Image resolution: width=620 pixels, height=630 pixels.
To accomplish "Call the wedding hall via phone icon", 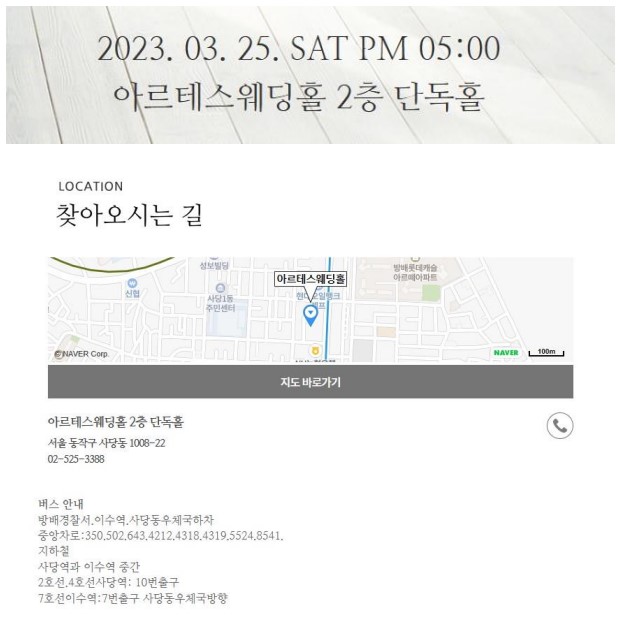I will (x=560, y=426).
